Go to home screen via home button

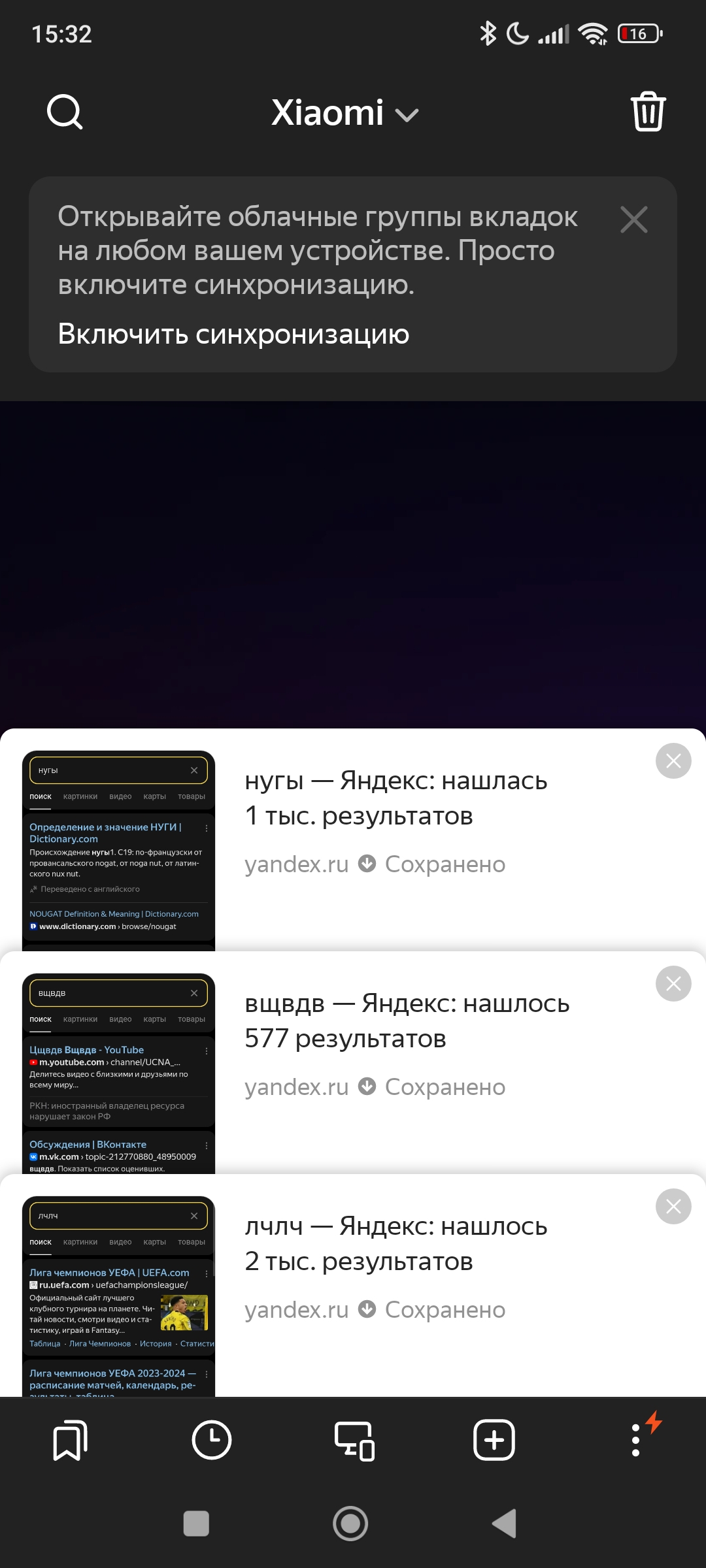click(350, 1524)
